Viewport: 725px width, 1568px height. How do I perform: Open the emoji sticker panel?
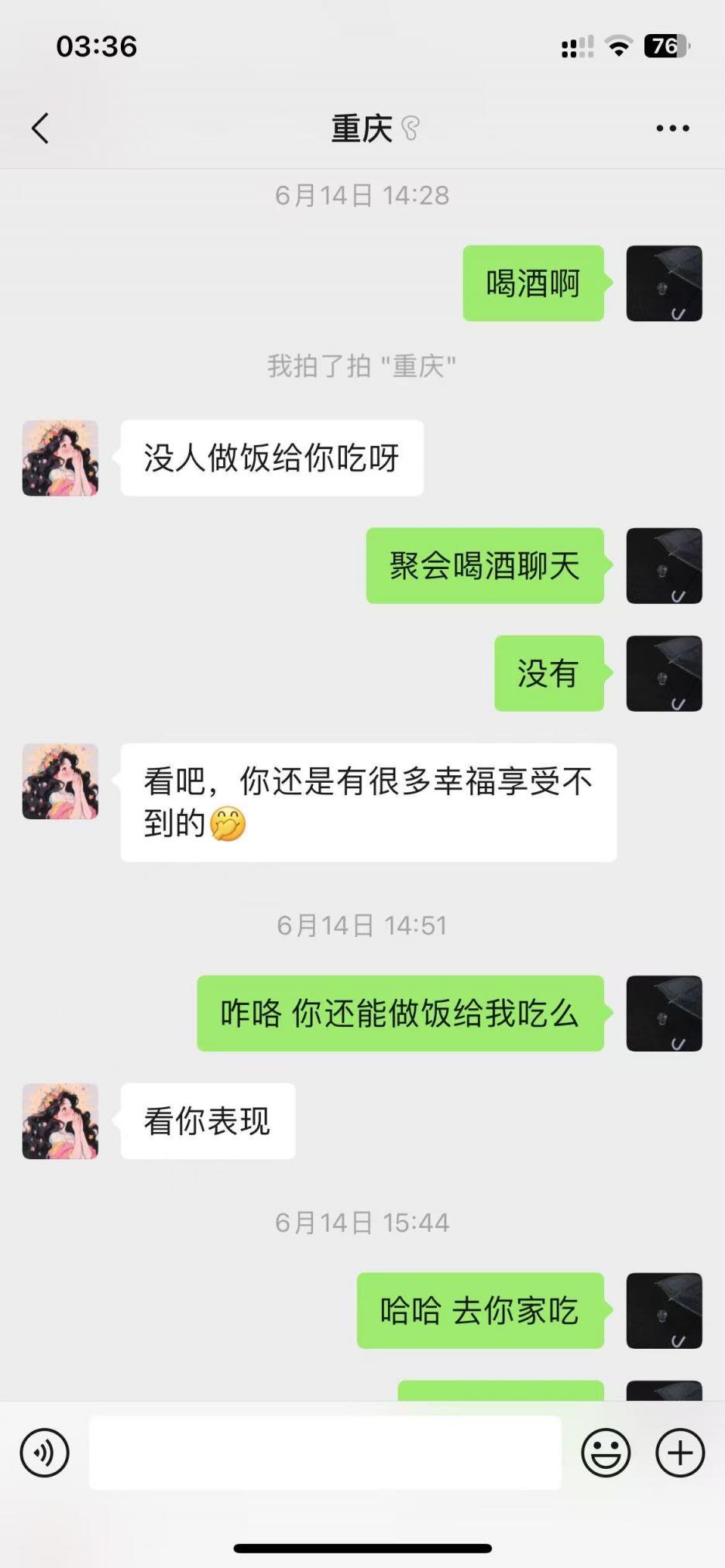[x=606, y=1453]
